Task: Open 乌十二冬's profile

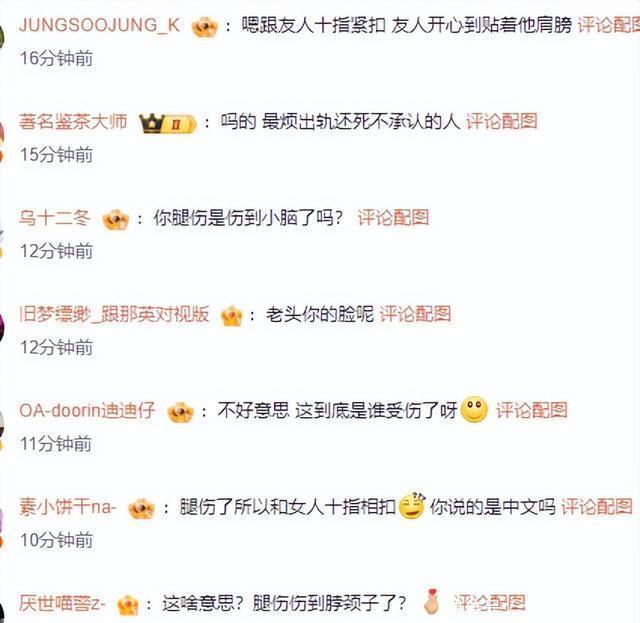Action: [54, 218]
